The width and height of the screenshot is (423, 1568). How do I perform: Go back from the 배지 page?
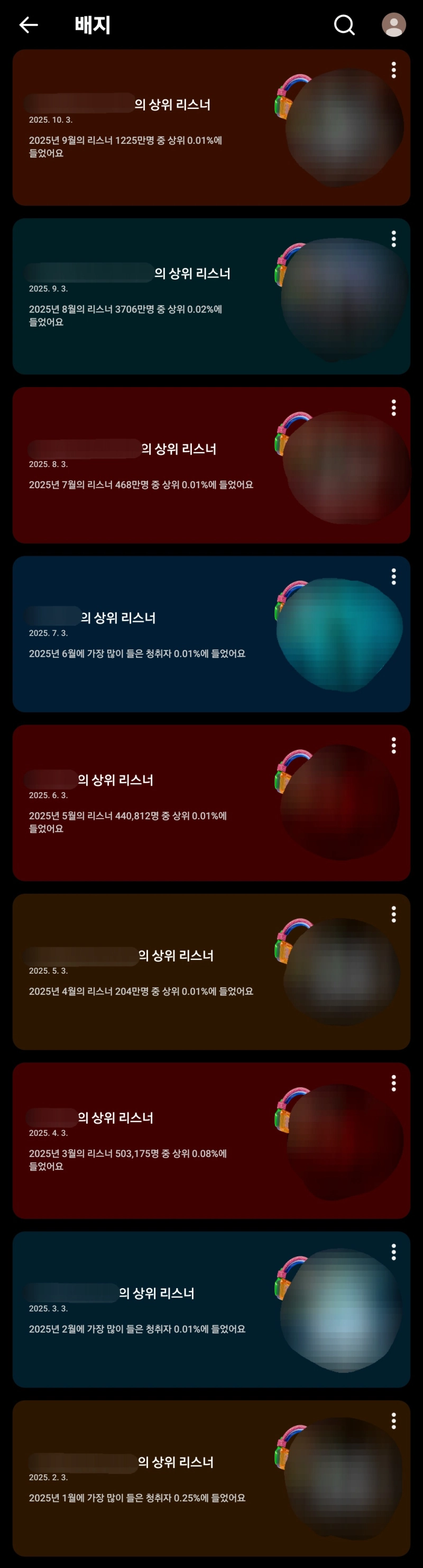(29, 25)
